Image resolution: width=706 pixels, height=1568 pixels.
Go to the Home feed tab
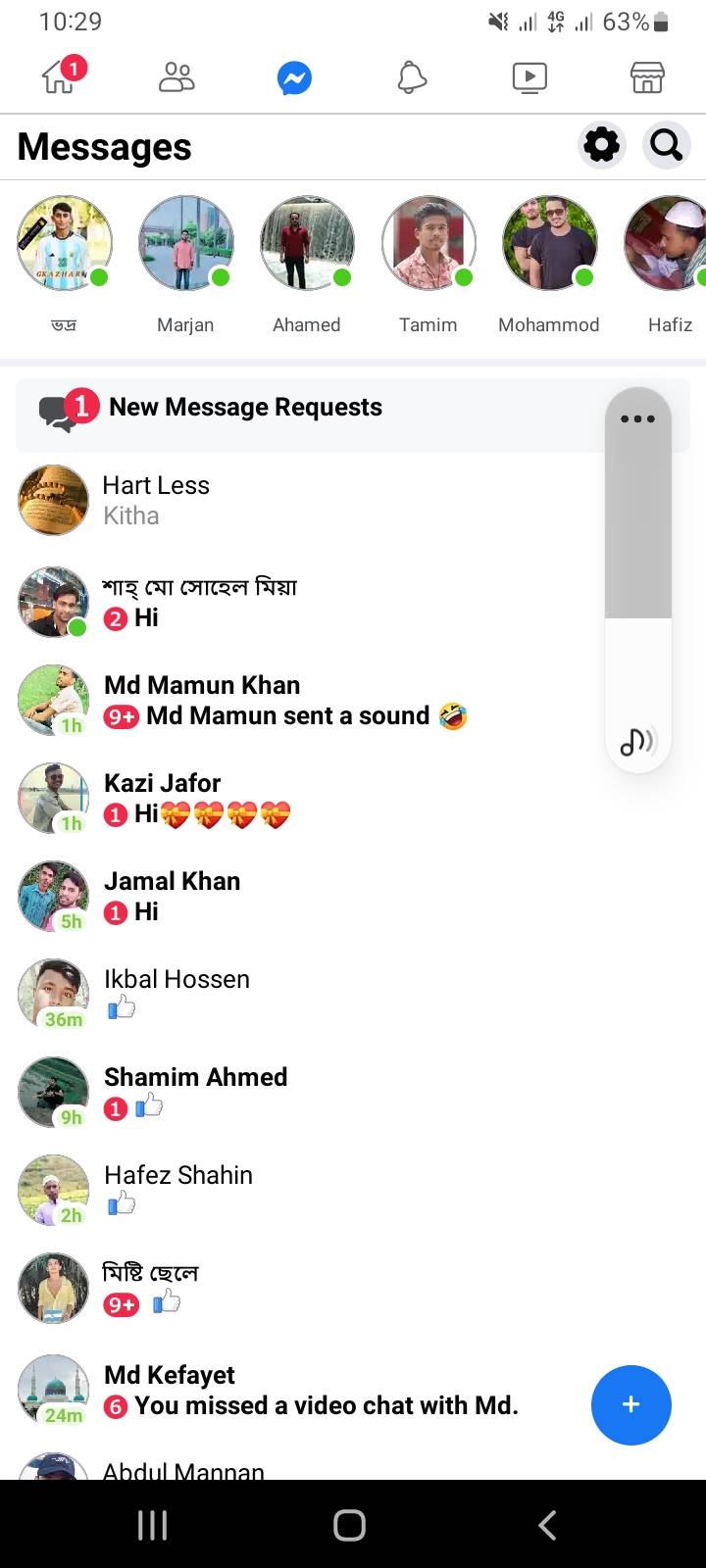pos(60,77)
